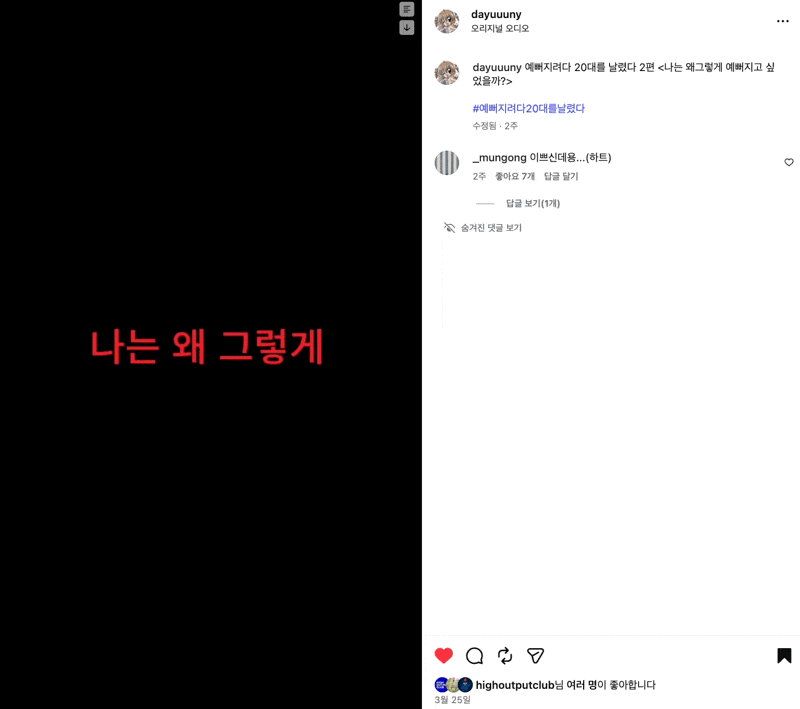Show hidden comments (숨겨진 댓글 보기)
800x709 pixels.
490,228
